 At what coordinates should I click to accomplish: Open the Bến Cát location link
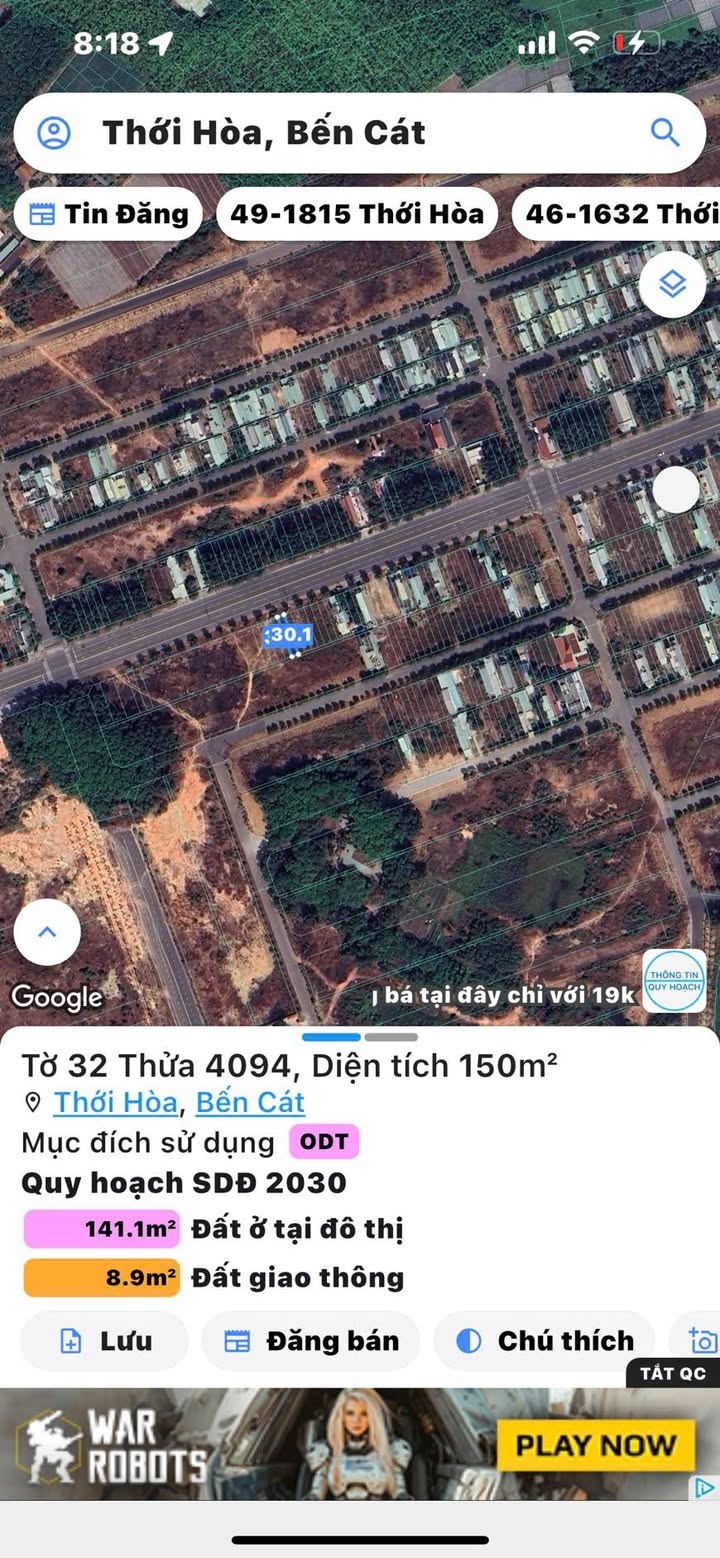pyautogui.click(x=250, y=1102)
